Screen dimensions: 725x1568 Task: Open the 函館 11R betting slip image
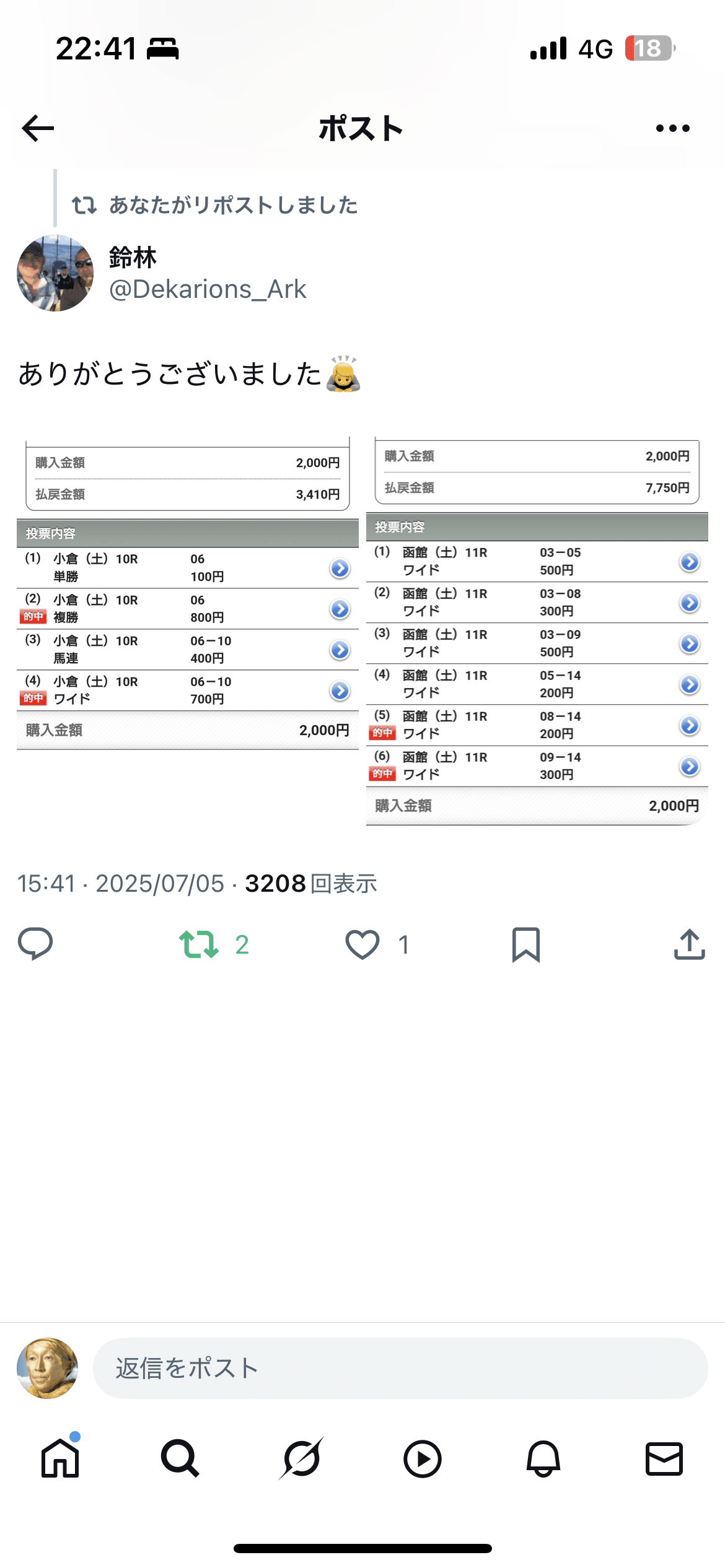point(537,632)
